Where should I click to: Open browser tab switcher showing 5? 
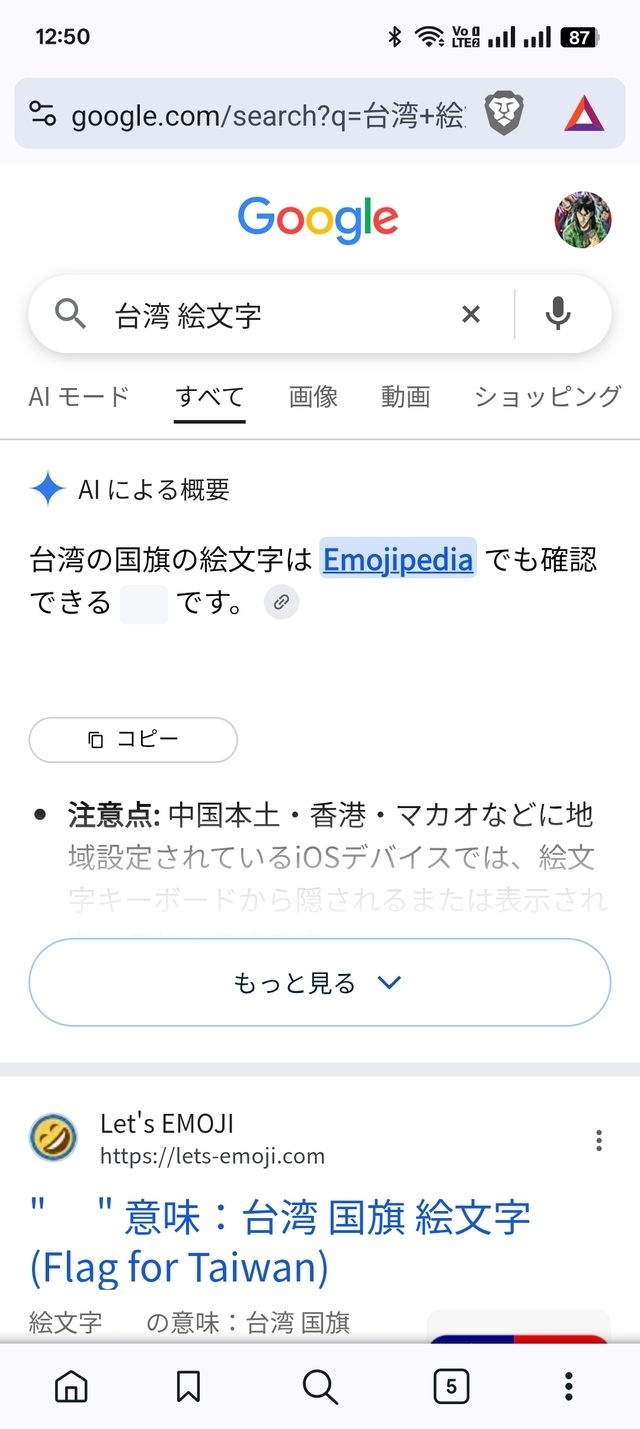point(451,1386)
